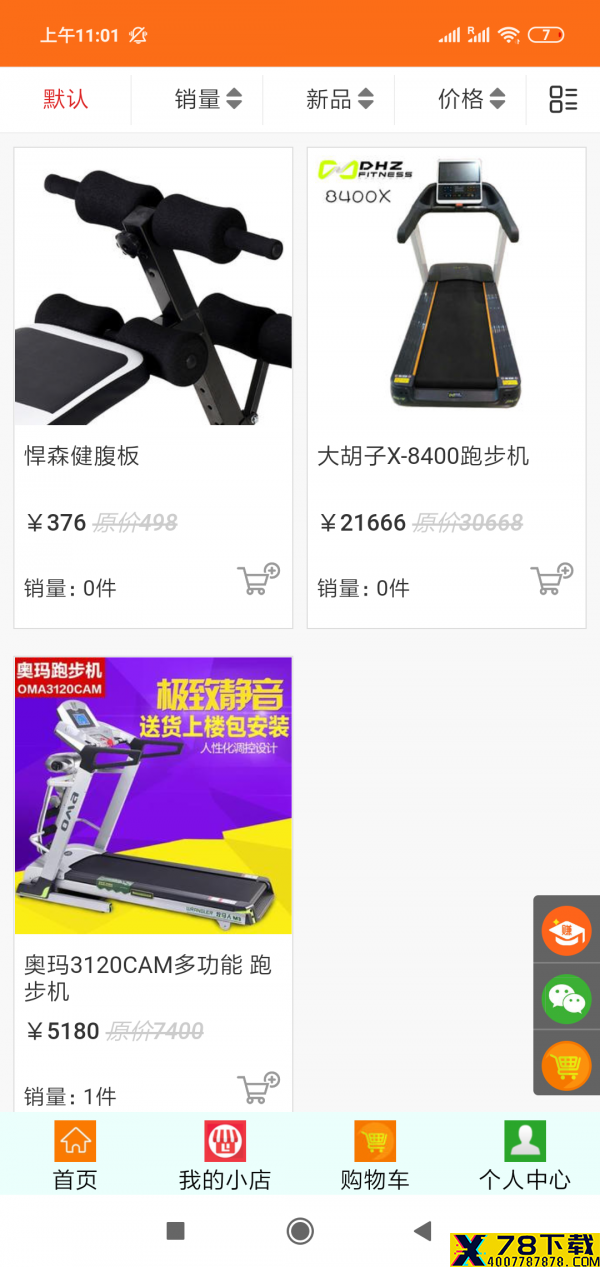Tap the floating WeChat button
Image resolution: width=600 pixels, height=1267 pixels.
click(566, 998)
